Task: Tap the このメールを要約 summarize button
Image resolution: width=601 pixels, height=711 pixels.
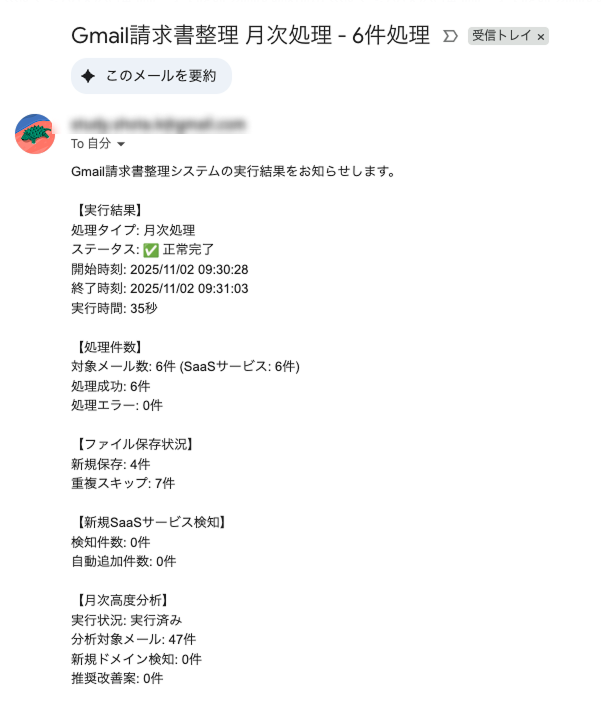Action: pyautogui.click(x=151, y=76)
